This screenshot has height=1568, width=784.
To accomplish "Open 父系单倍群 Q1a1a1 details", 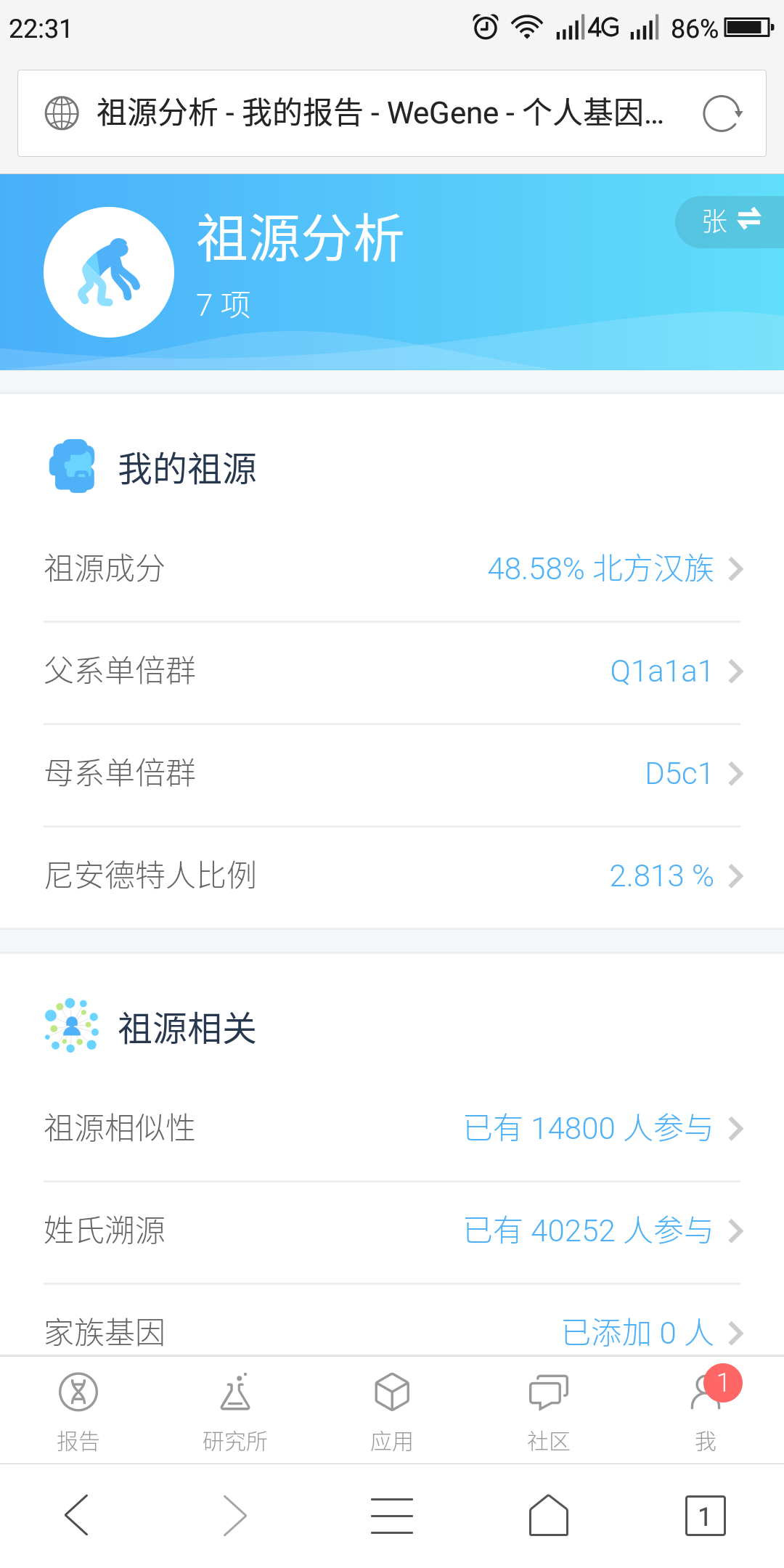I will click(392, 671).
